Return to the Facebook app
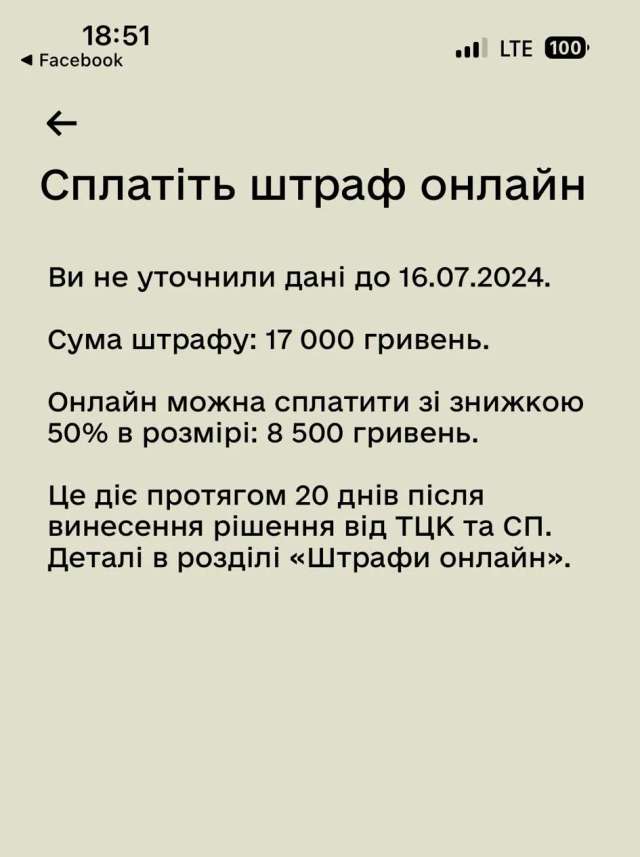Screen dimensions: 640x857 tap(71, 61)
